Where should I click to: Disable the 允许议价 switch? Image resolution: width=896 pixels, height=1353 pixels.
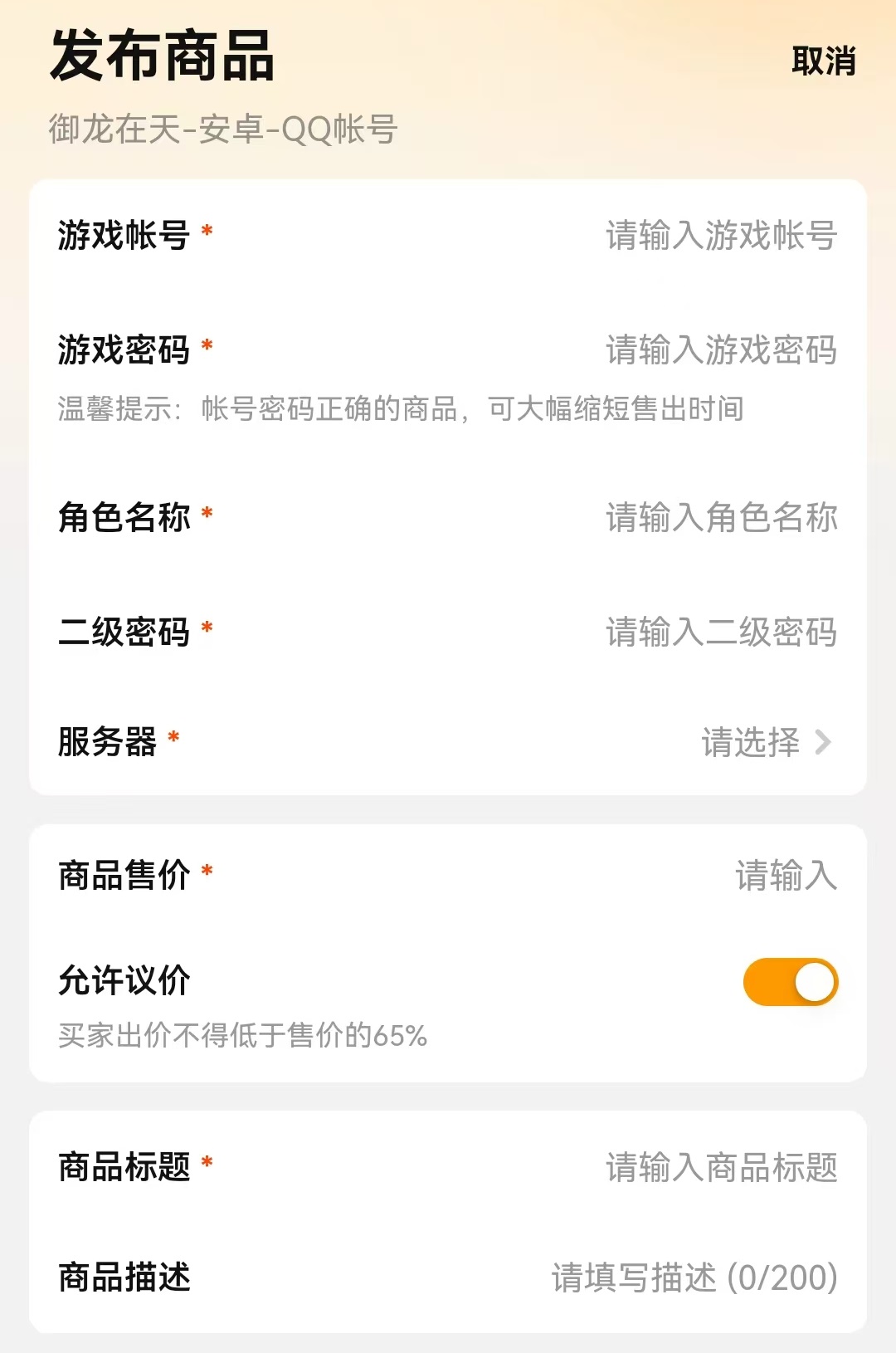(x=790, y=983)
